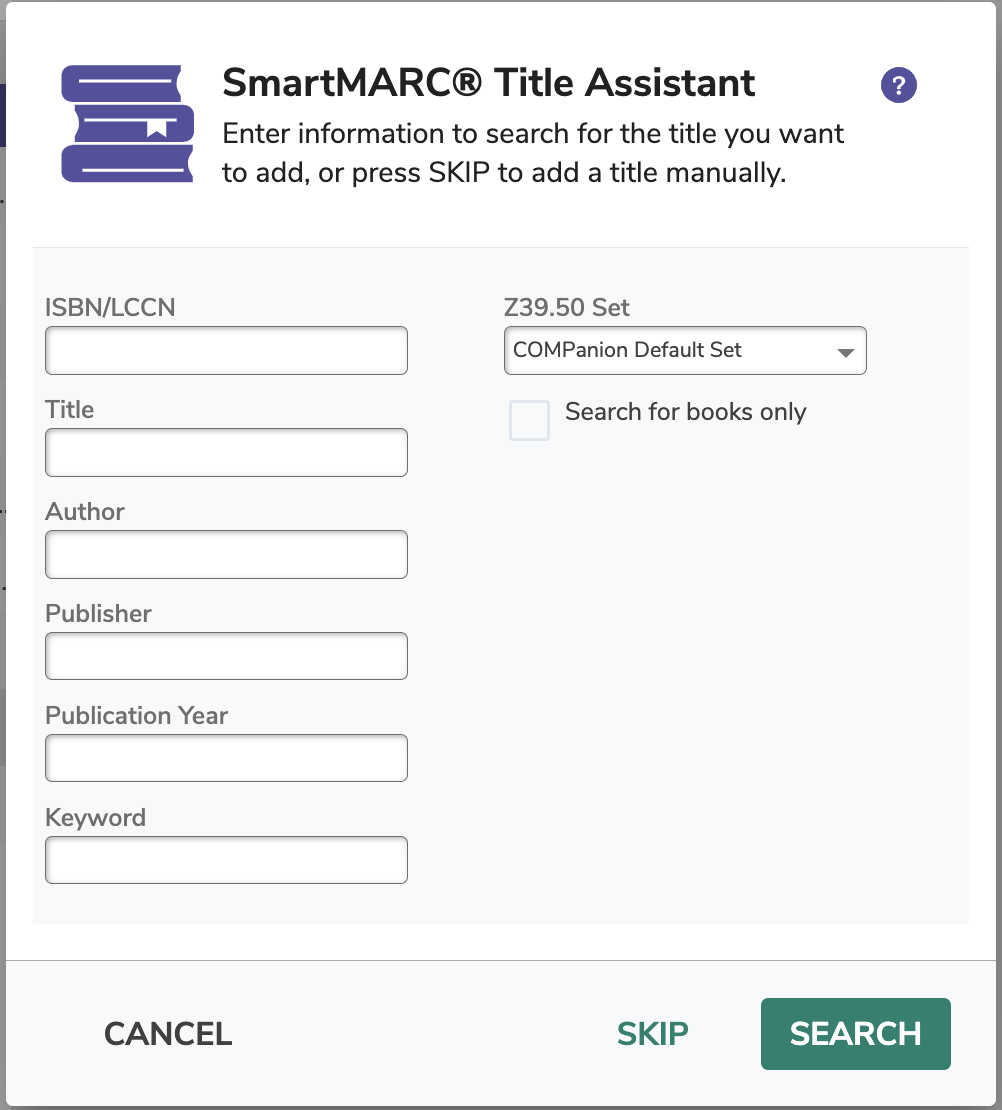Enable the Search for books only checkbox
The image size is (1002, 1110).
pyautogui.click(x=529, y=420)
